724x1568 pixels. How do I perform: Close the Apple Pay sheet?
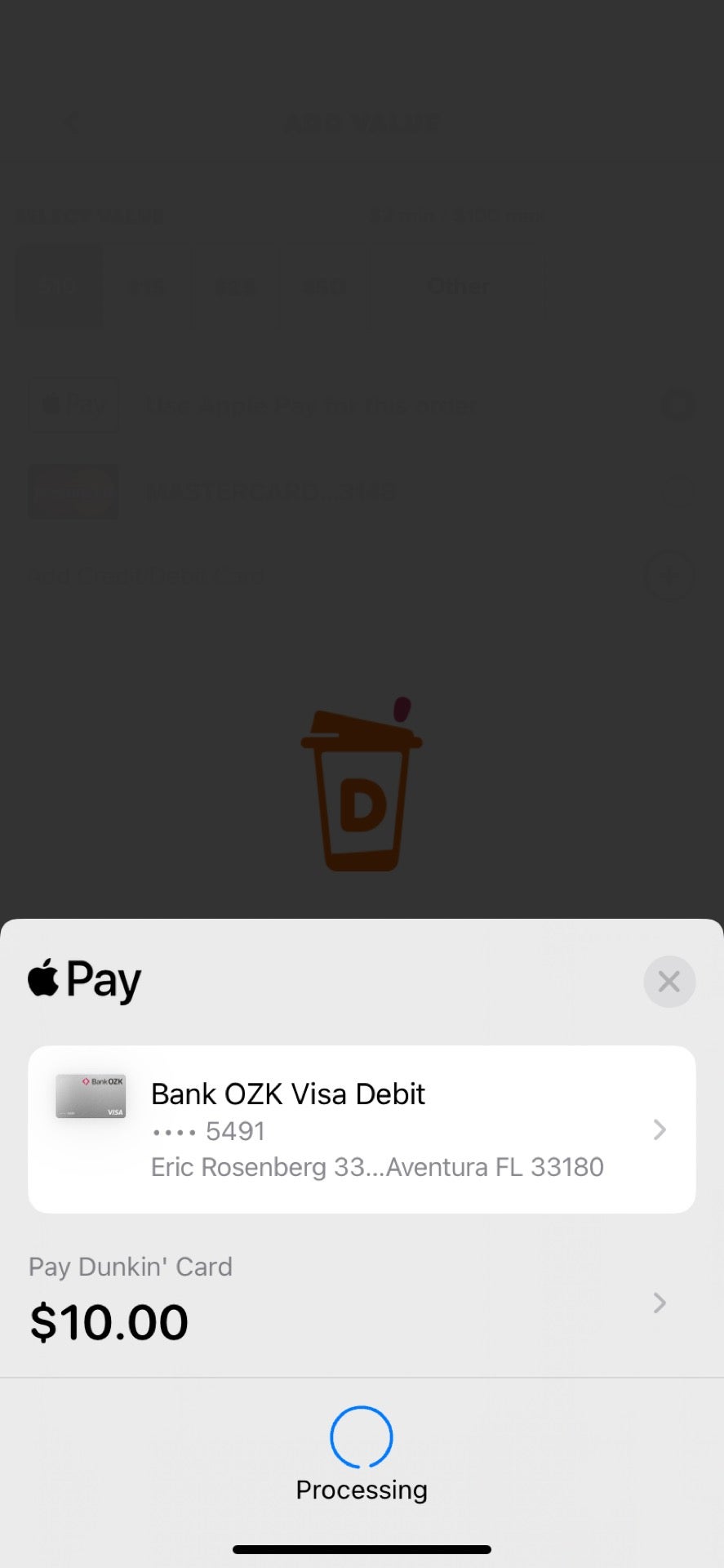(668, 981)
